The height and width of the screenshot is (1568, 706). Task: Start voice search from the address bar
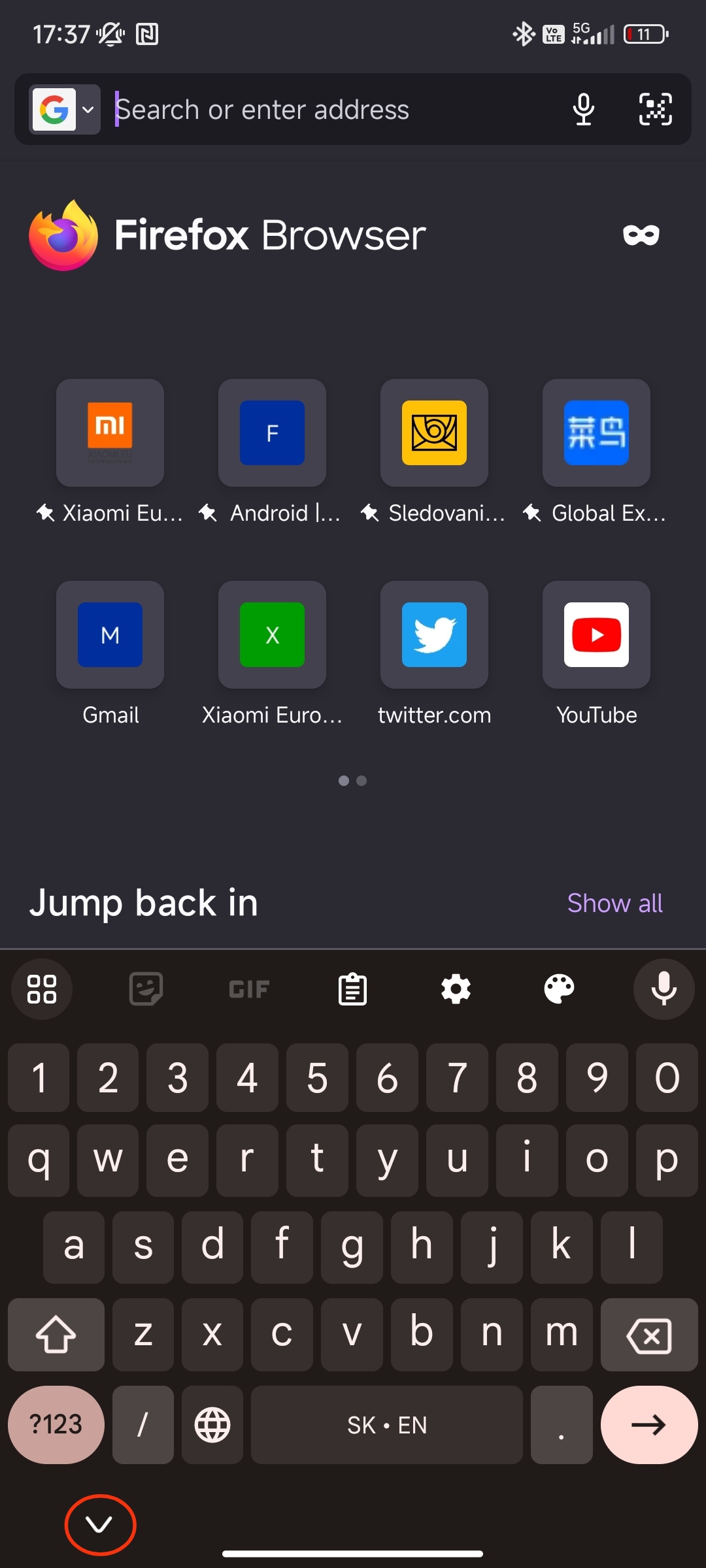coord(584,109)
